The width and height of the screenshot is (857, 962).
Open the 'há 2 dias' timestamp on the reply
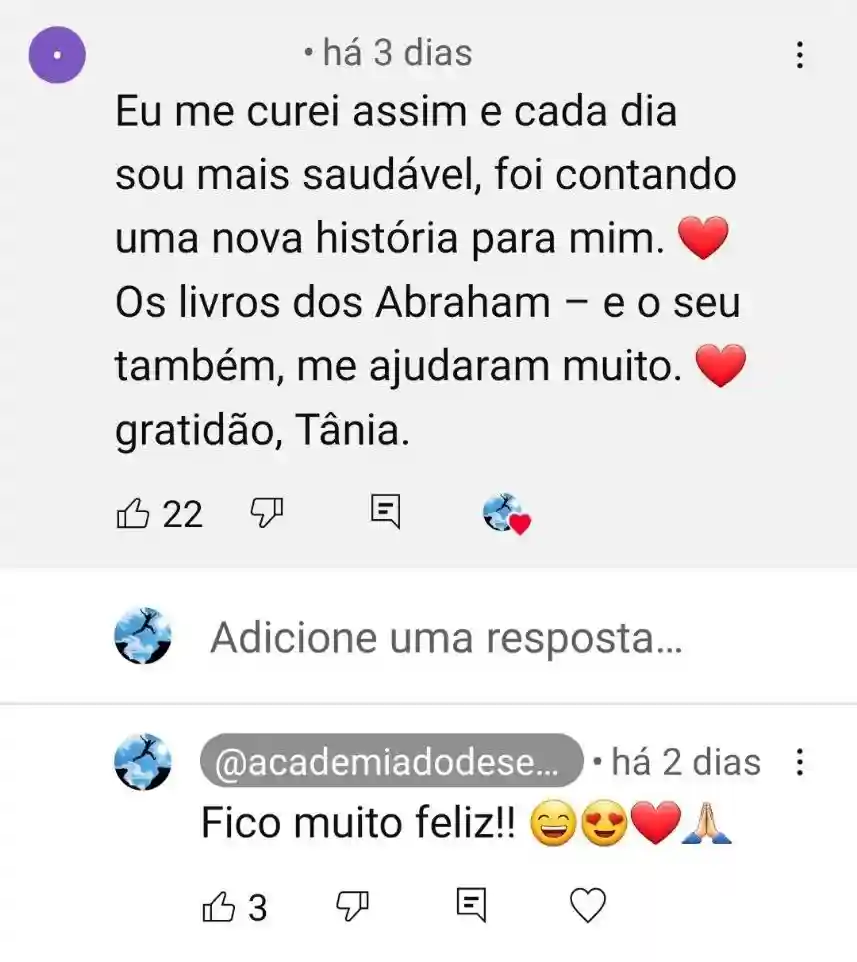click(685, 762)
